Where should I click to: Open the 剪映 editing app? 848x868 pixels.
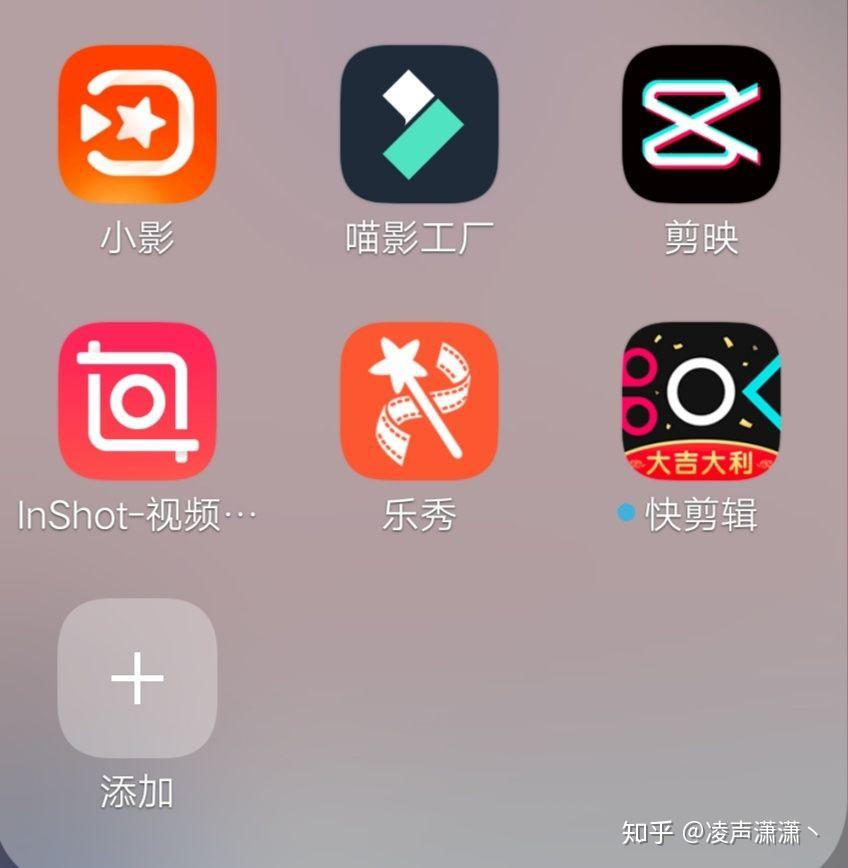[701, 124]
